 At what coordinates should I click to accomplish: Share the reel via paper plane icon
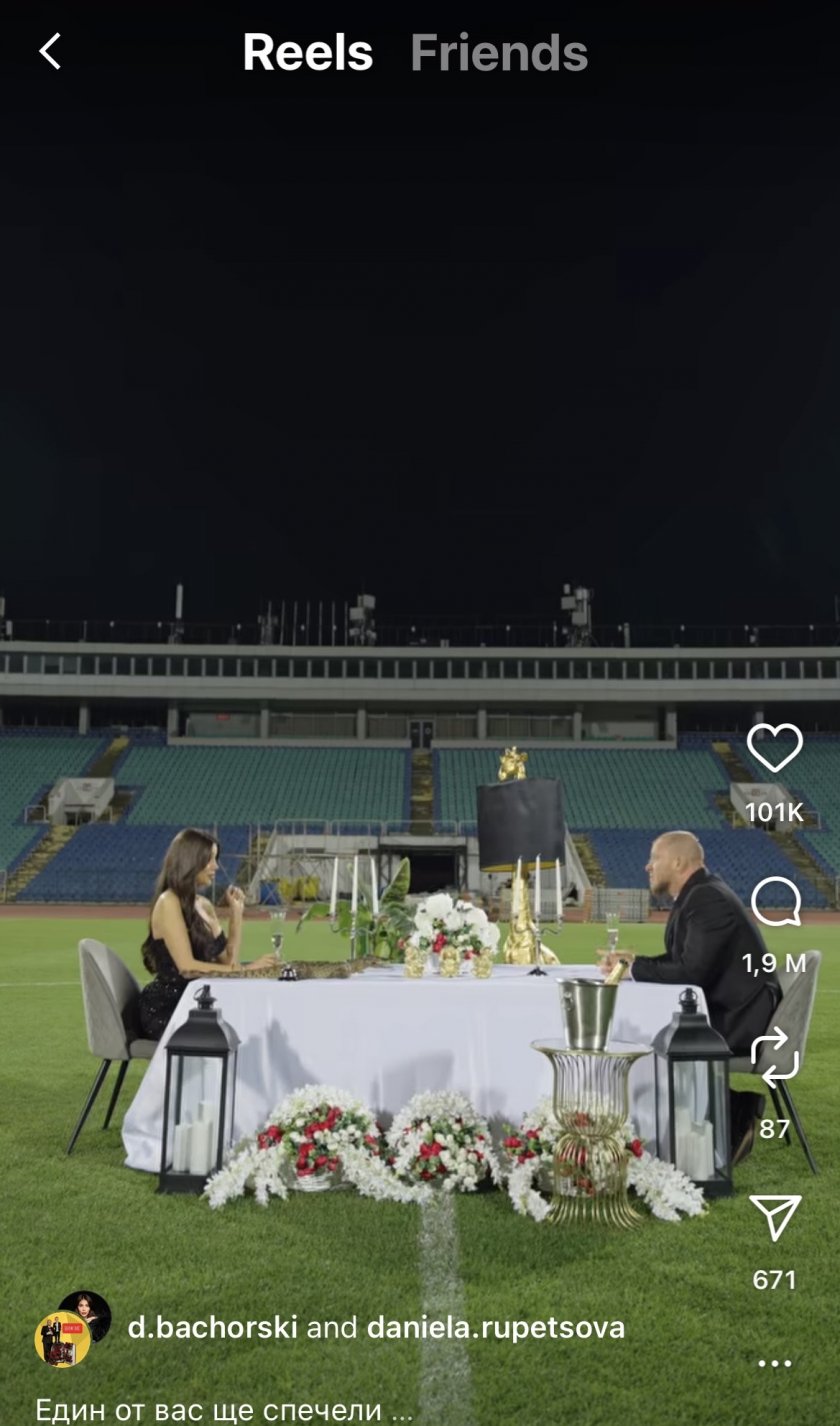pyautogui.click(x=775, y=1216)
